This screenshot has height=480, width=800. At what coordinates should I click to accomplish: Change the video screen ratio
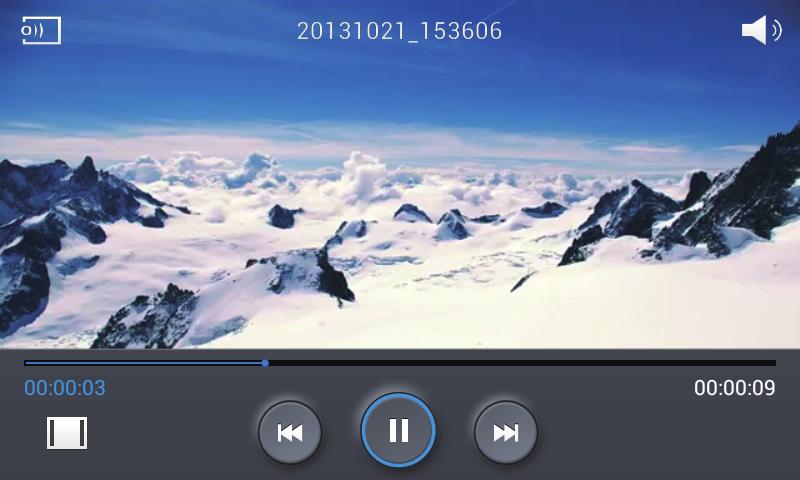tap(67, 432)
